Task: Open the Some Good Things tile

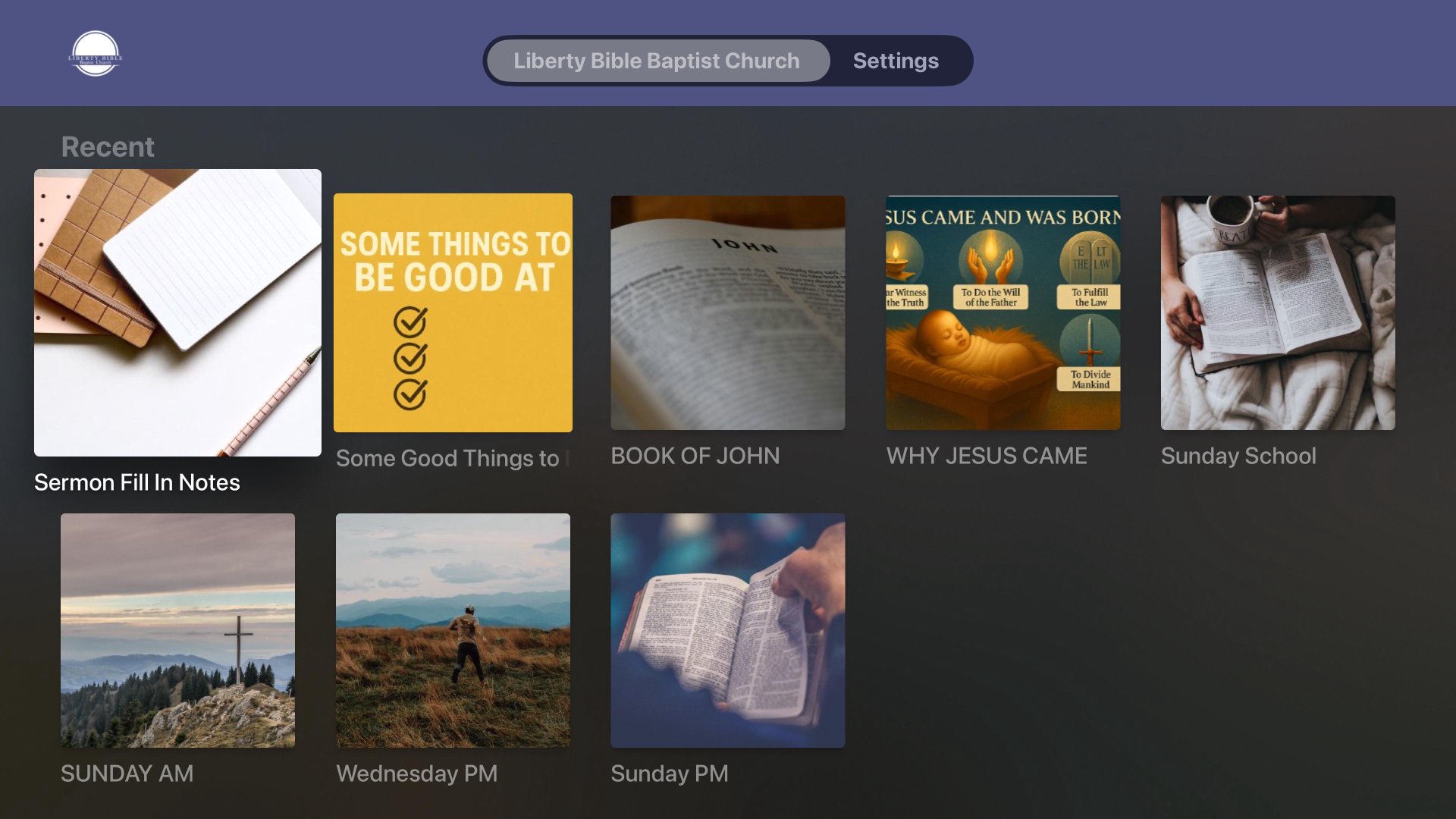Action: [453, 312]
